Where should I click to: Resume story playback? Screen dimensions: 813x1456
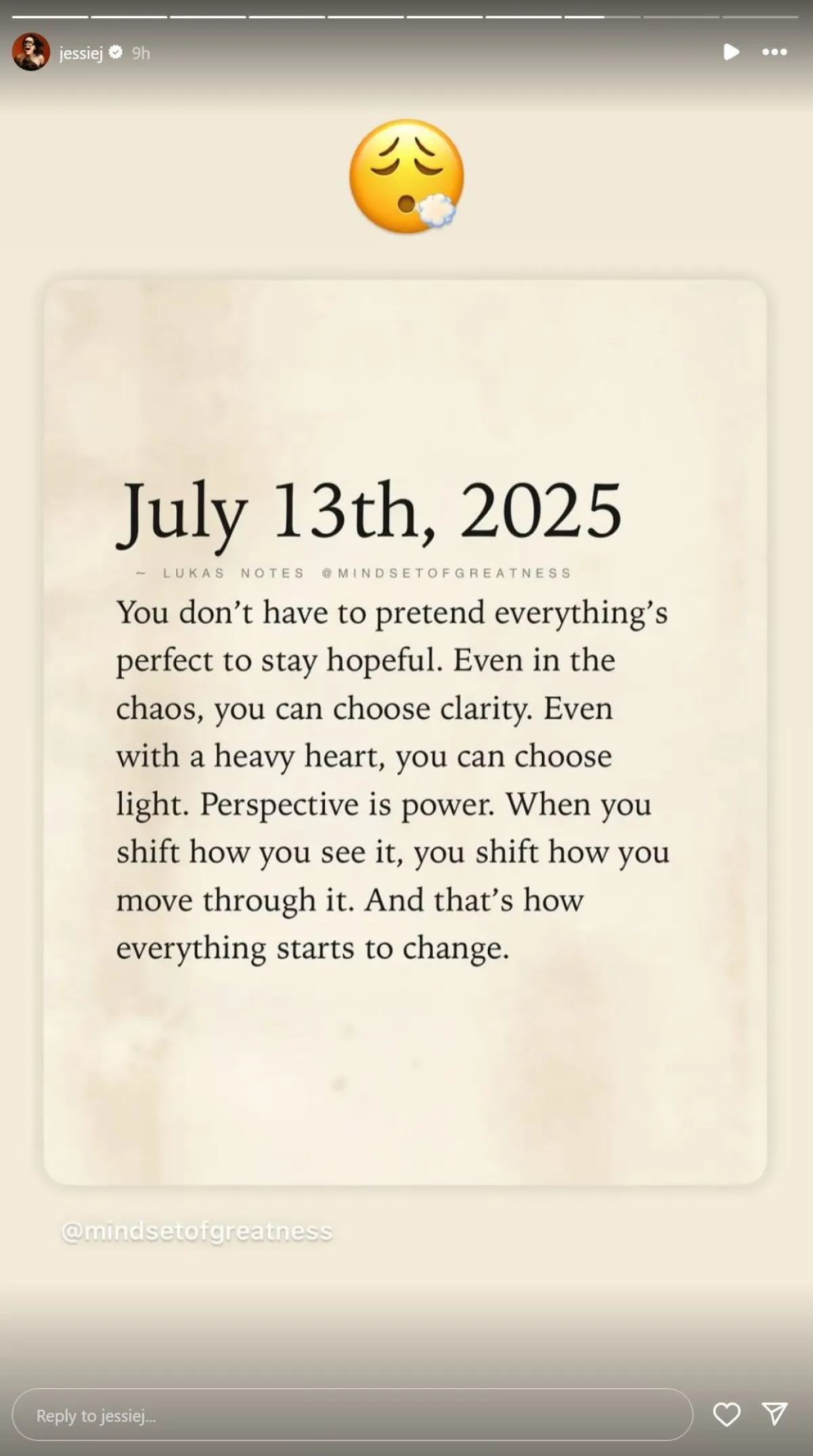point(731,52)
